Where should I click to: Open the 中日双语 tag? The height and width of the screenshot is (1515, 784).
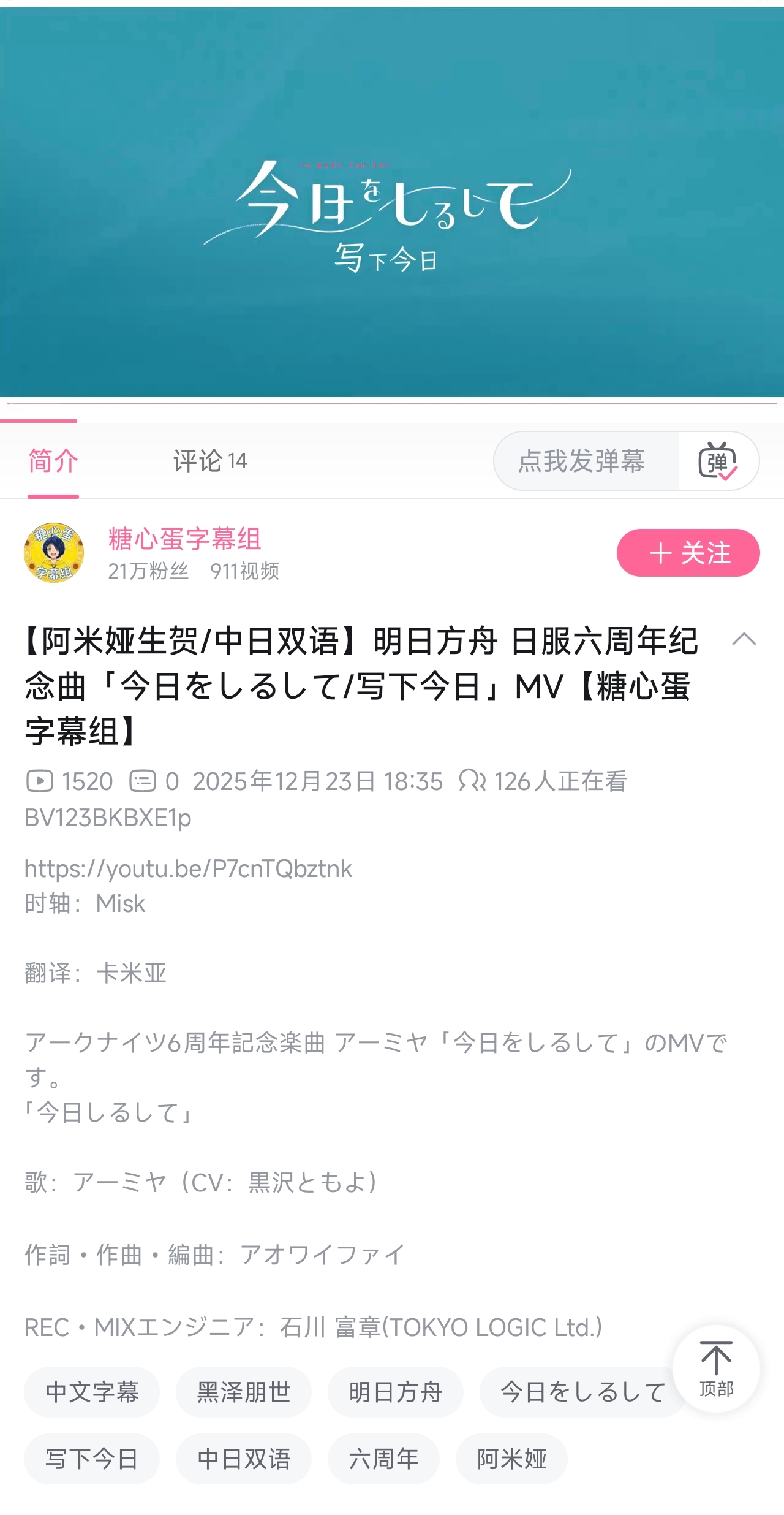(243, 1459)
